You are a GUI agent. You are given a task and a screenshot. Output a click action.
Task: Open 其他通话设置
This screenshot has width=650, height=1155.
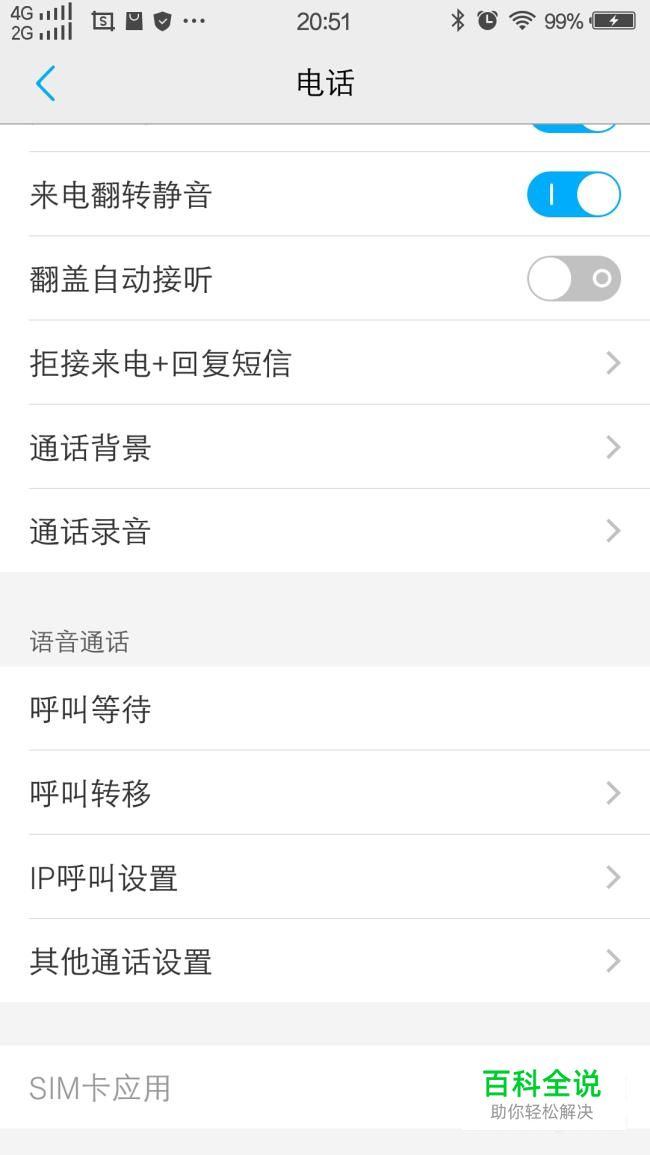pyautogui.click(x=325, y=961)
